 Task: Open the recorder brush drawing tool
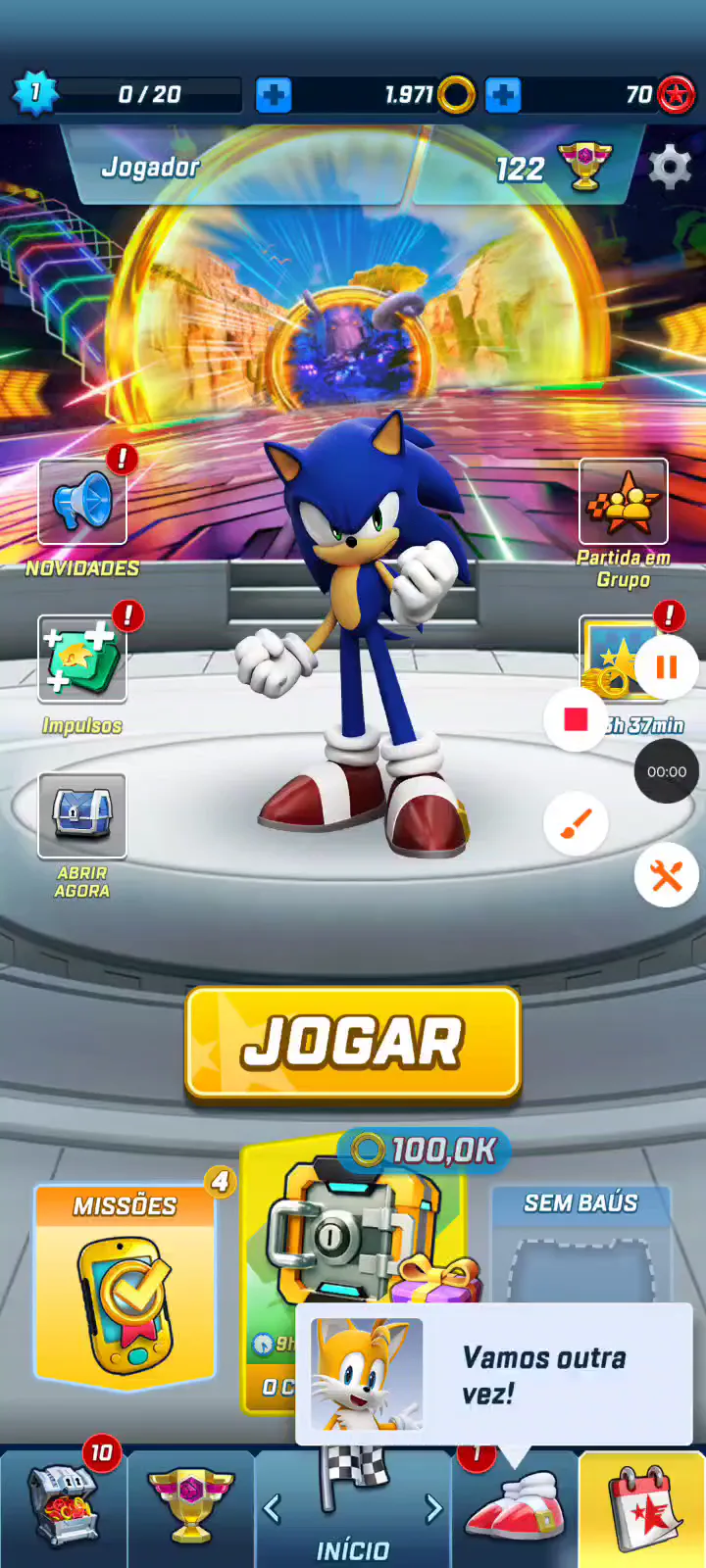coord(576,824)
